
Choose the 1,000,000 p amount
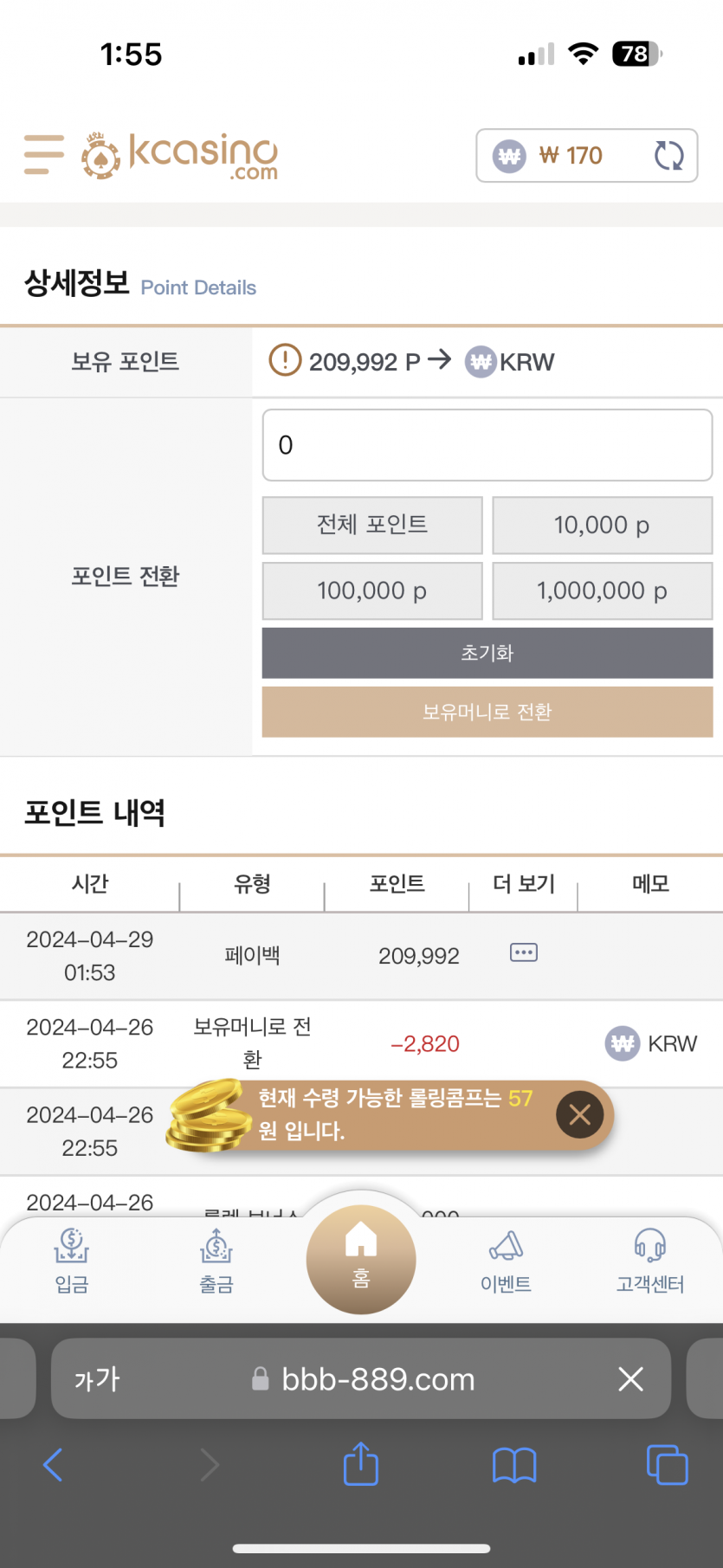click(x=602, y=590)
